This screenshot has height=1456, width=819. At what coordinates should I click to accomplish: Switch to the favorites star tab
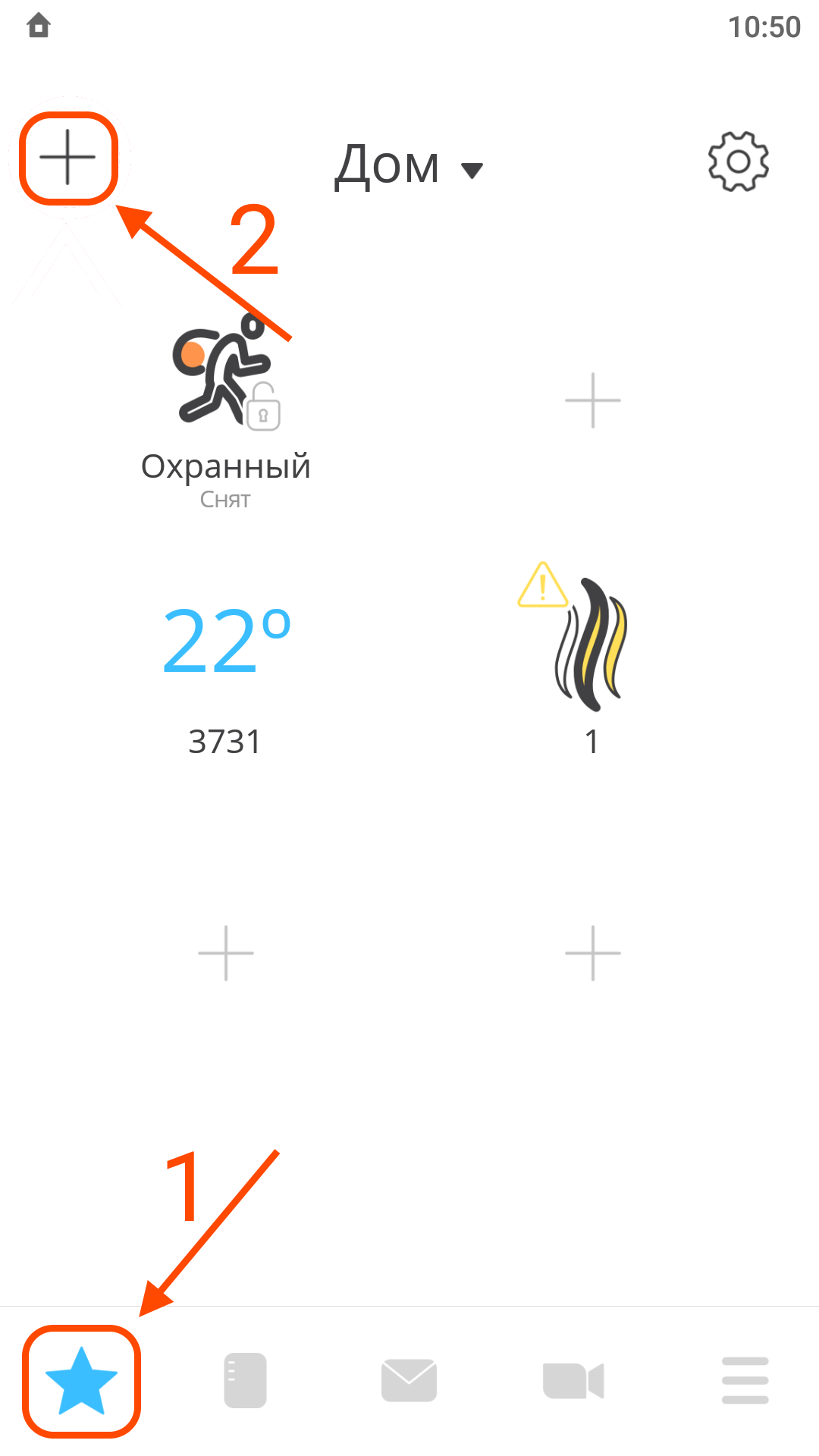82,1381
